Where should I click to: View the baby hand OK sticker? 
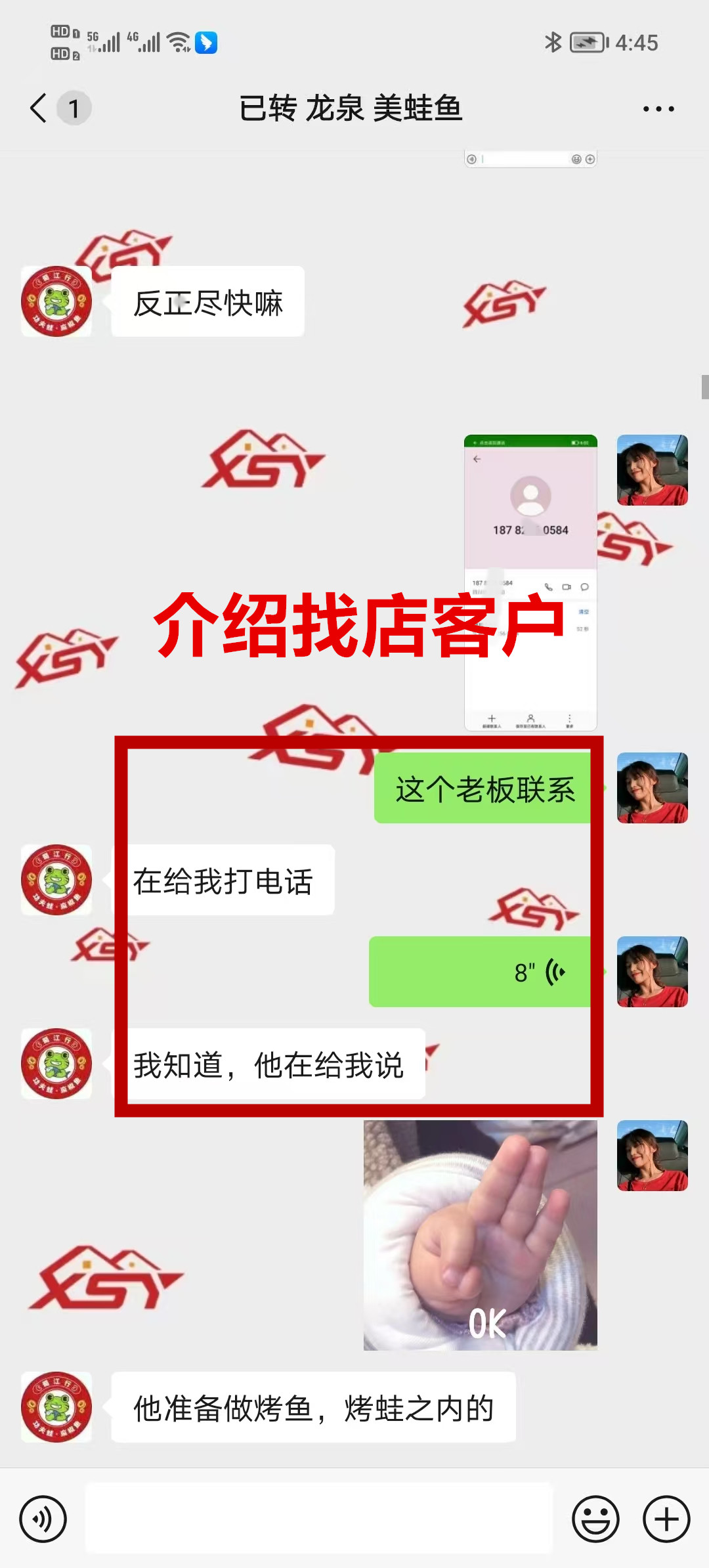pyautogui.click(x=481, y=1234)
